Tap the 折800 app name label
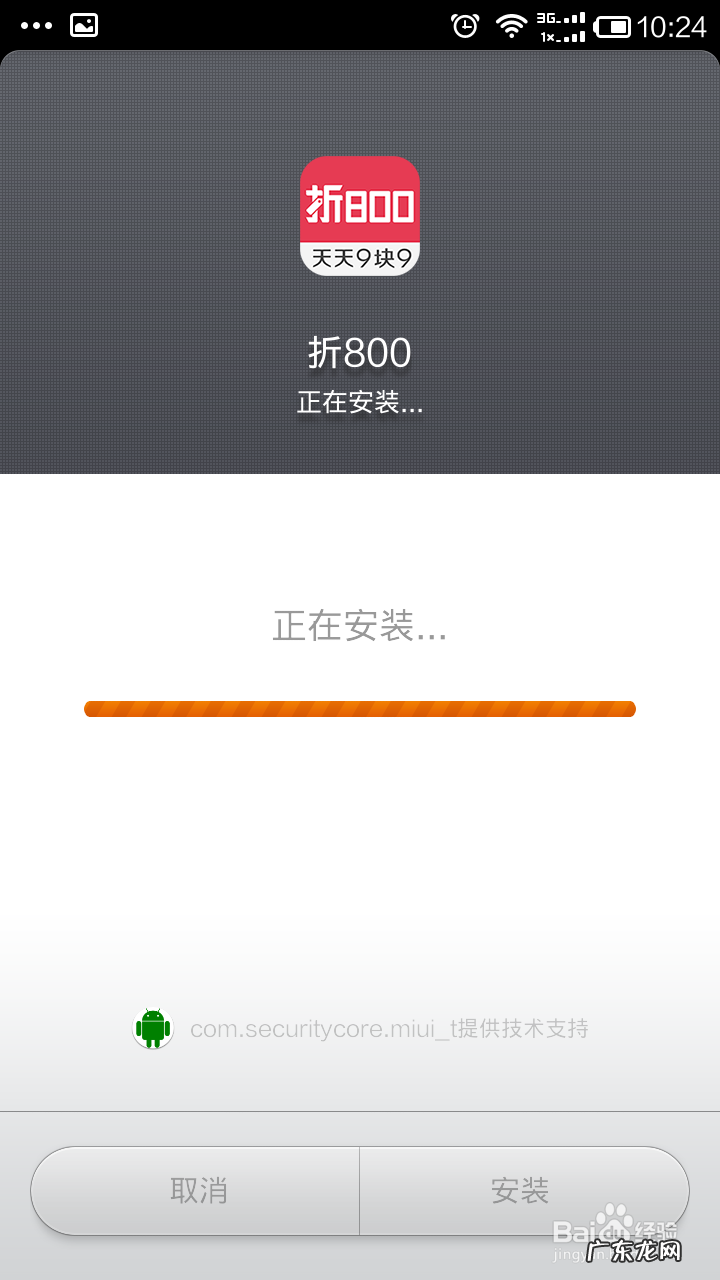This screenshot has height=1280, width=720. 360,352
